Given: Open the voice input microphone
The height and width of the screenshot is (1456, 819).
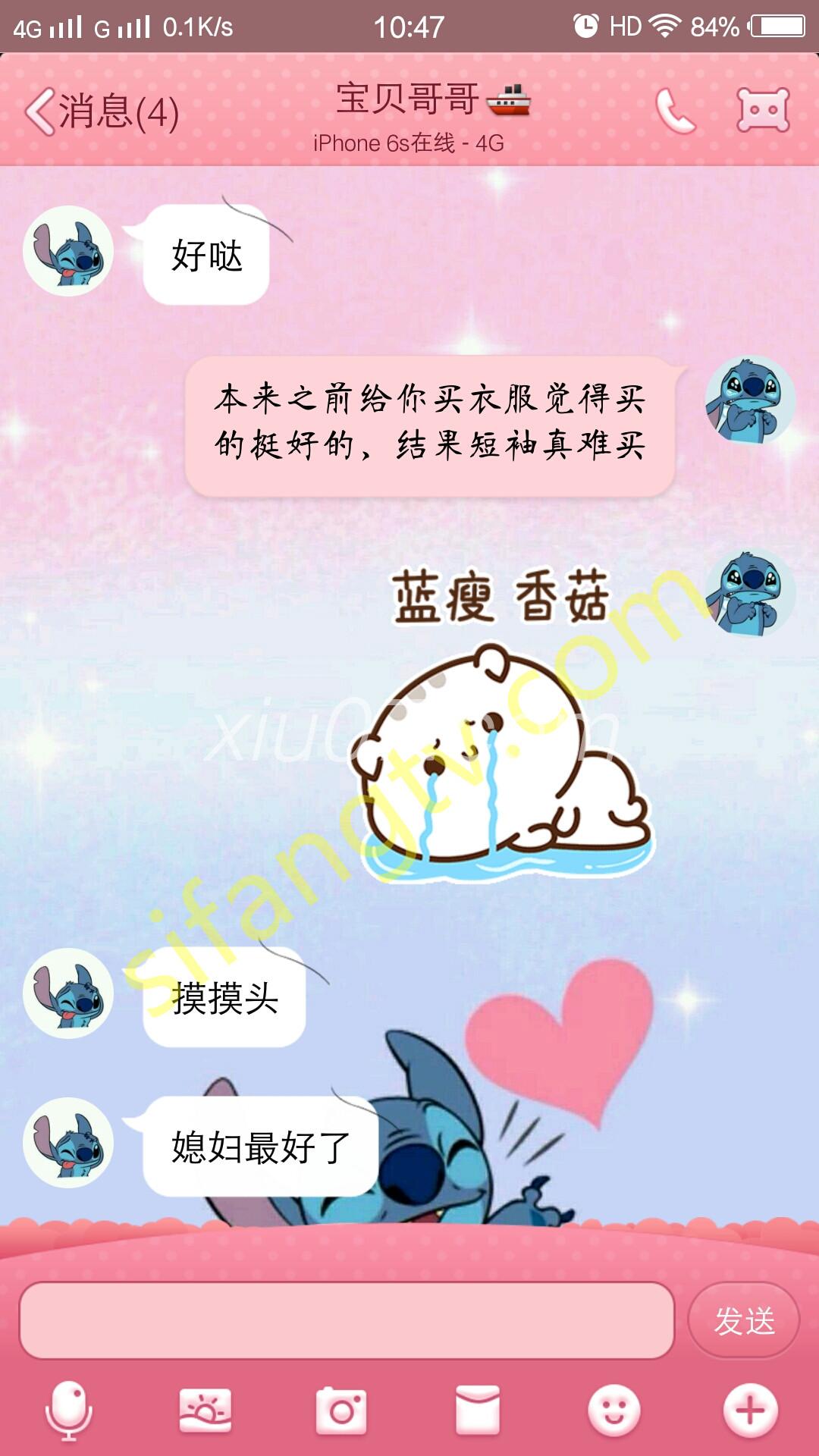Looking at the screenshot, I should 68,1410.
